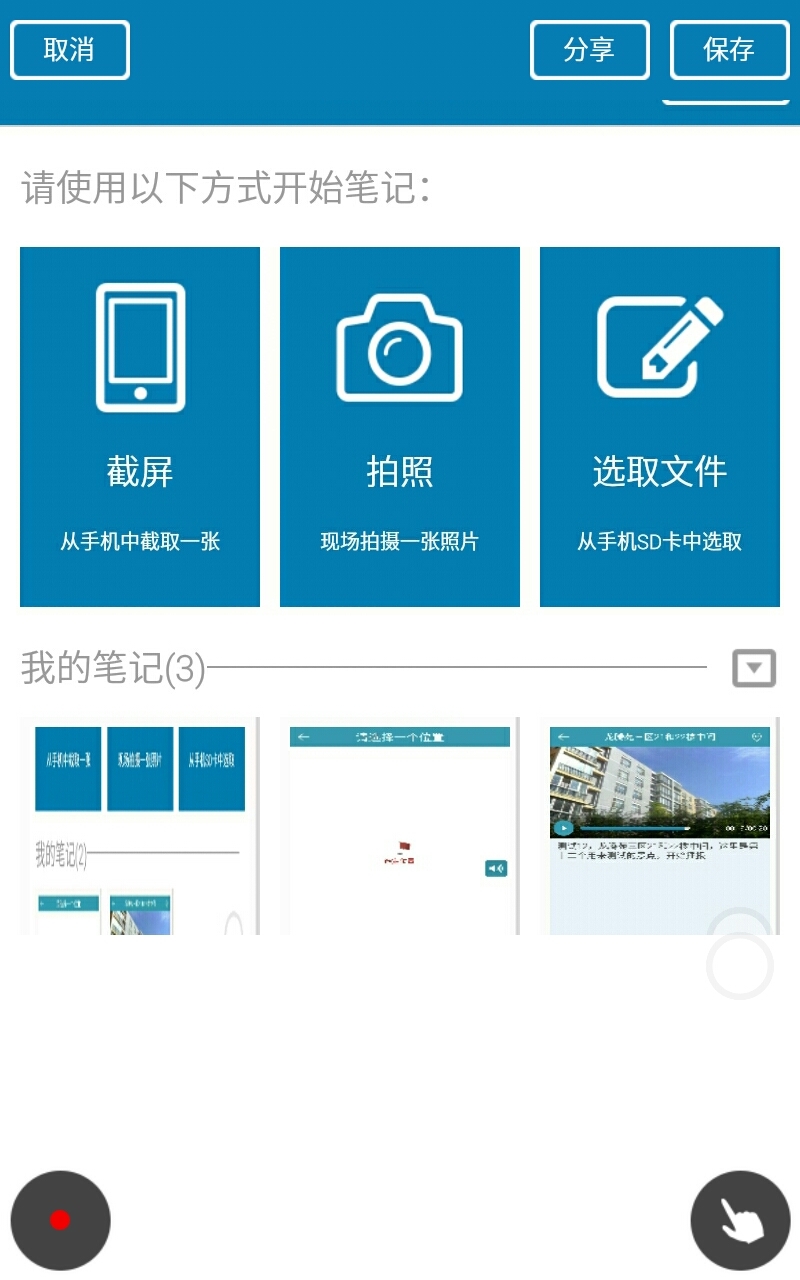Open 选取文件 to pick a file
The height and width of the screenshot is (1280, 800).
[660, 427]
